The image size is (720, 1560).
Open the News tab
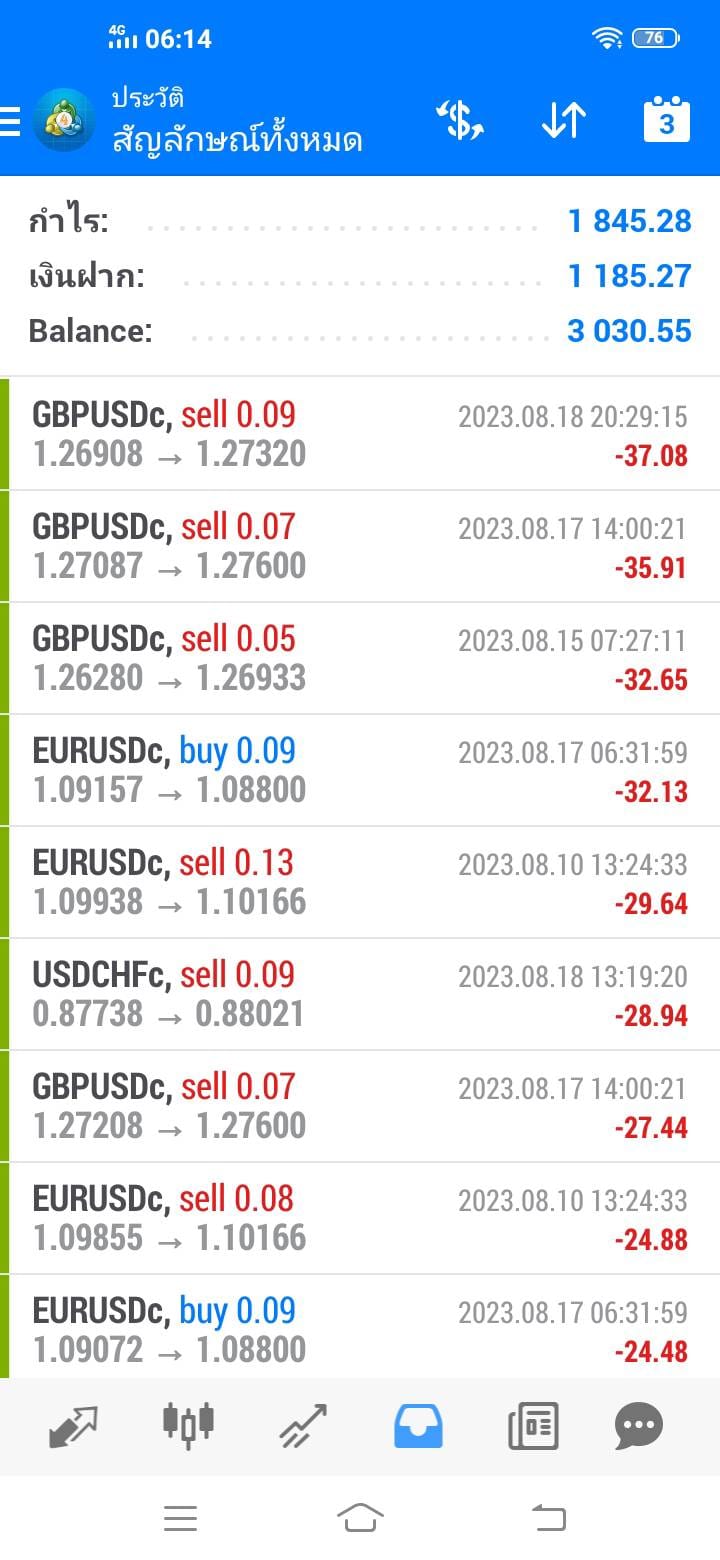(x=533, y=1427)
